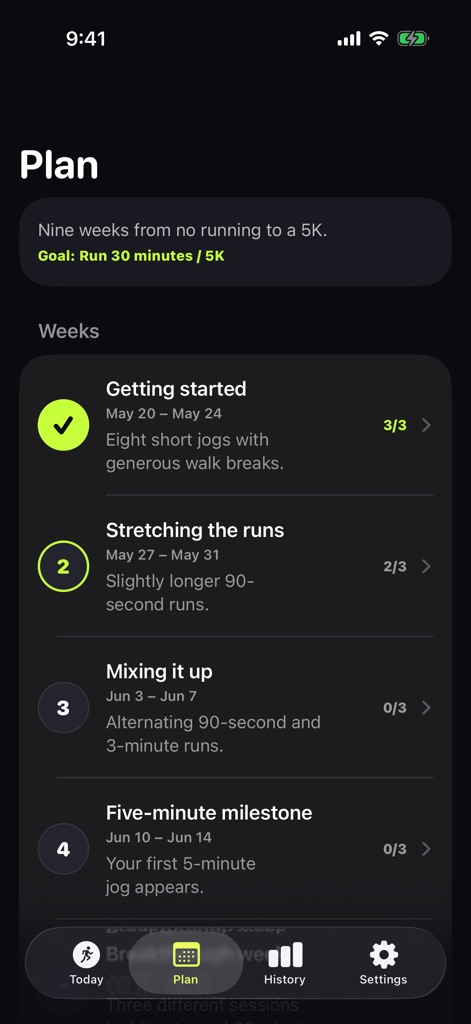The image size is (471, 1024).
Task: Open the Five-minute milestone week
Action: (235, 848)
